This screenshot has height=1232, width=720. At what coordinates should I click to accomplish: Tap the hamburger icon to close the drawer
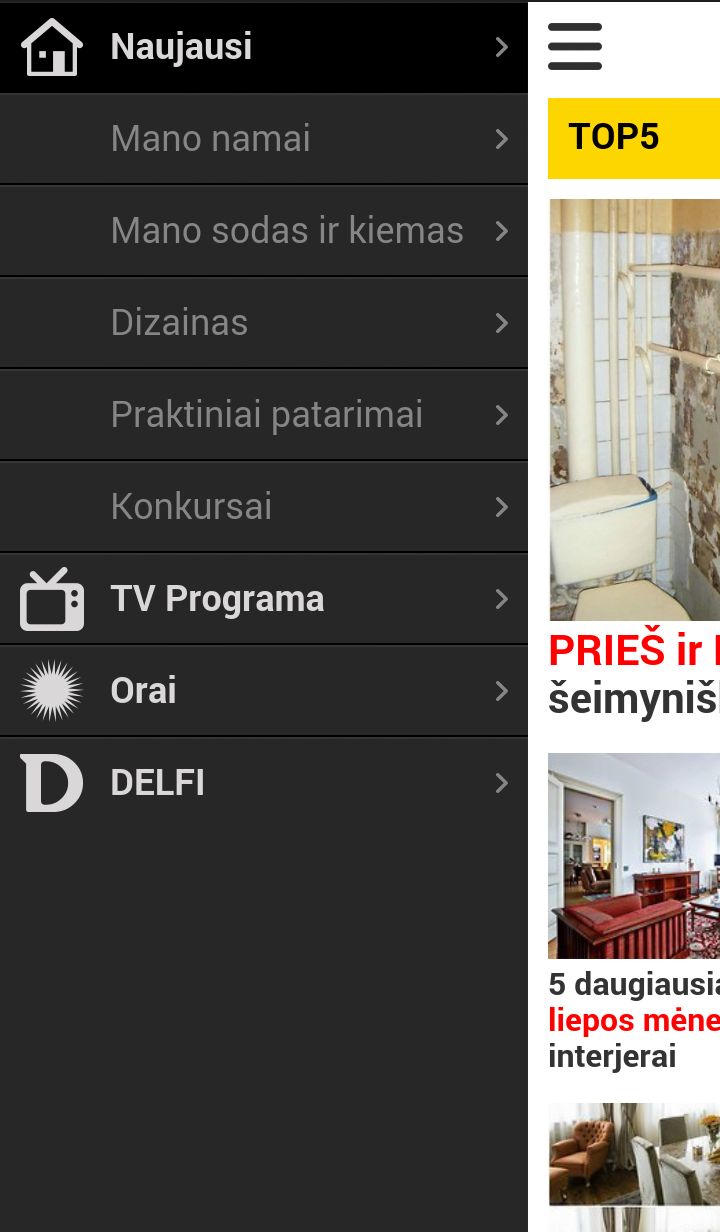(575, 47)
